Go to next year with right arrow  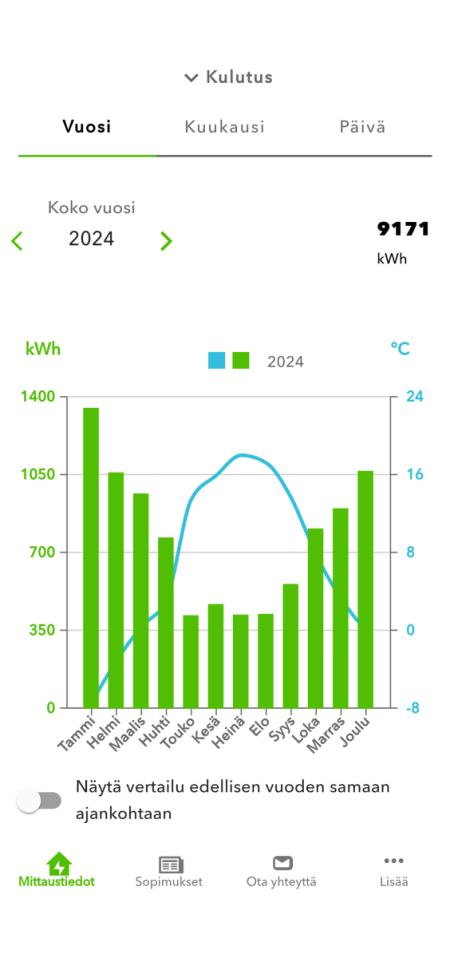pyautogui.click(x=165, y=241)
